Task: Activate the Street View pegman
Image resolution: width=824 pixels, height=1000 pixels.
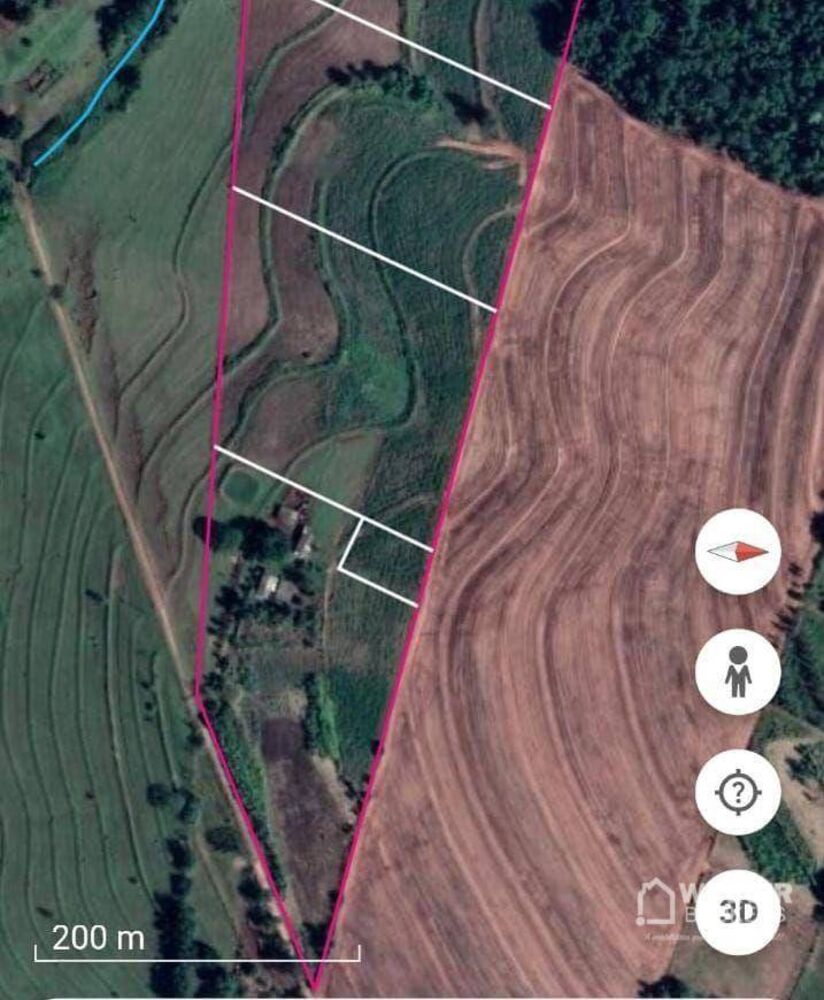Action: 738,672
